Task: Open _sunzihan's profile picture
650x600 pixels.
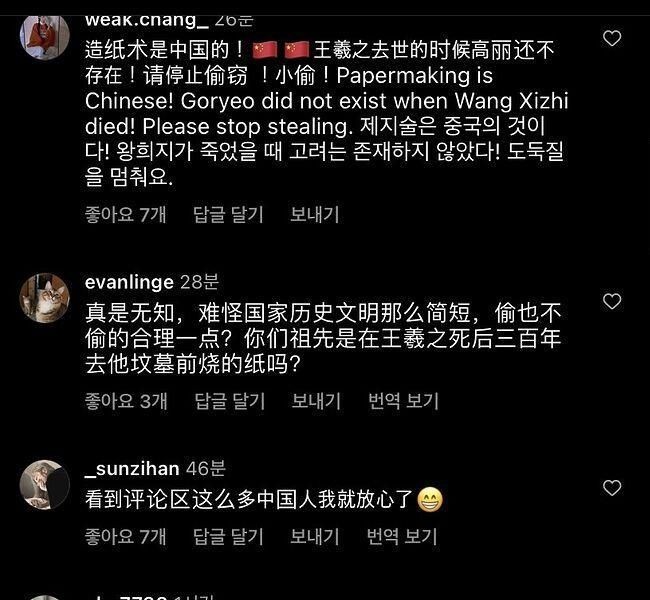Action: tap(45, 484)
